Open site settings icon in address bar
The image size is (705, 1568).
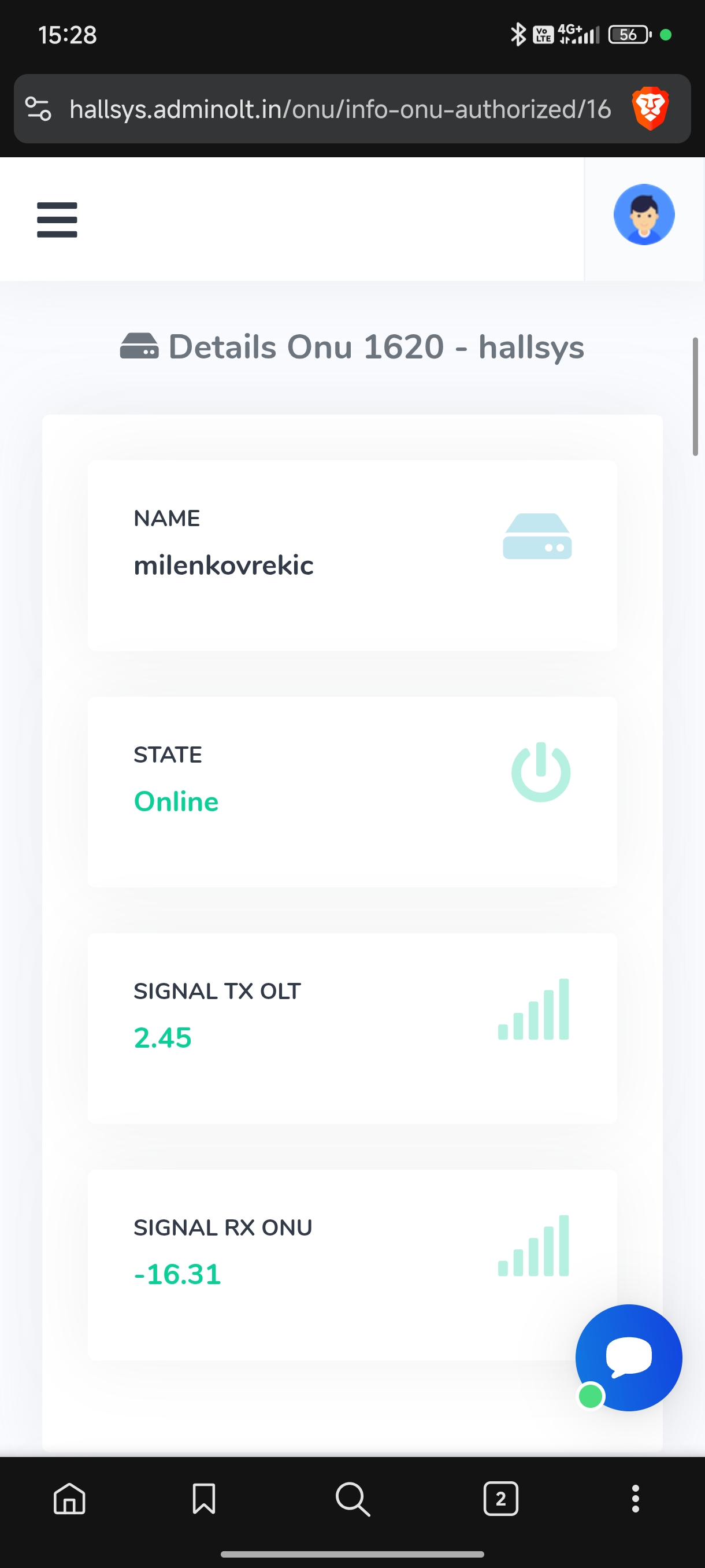(38, 110)
